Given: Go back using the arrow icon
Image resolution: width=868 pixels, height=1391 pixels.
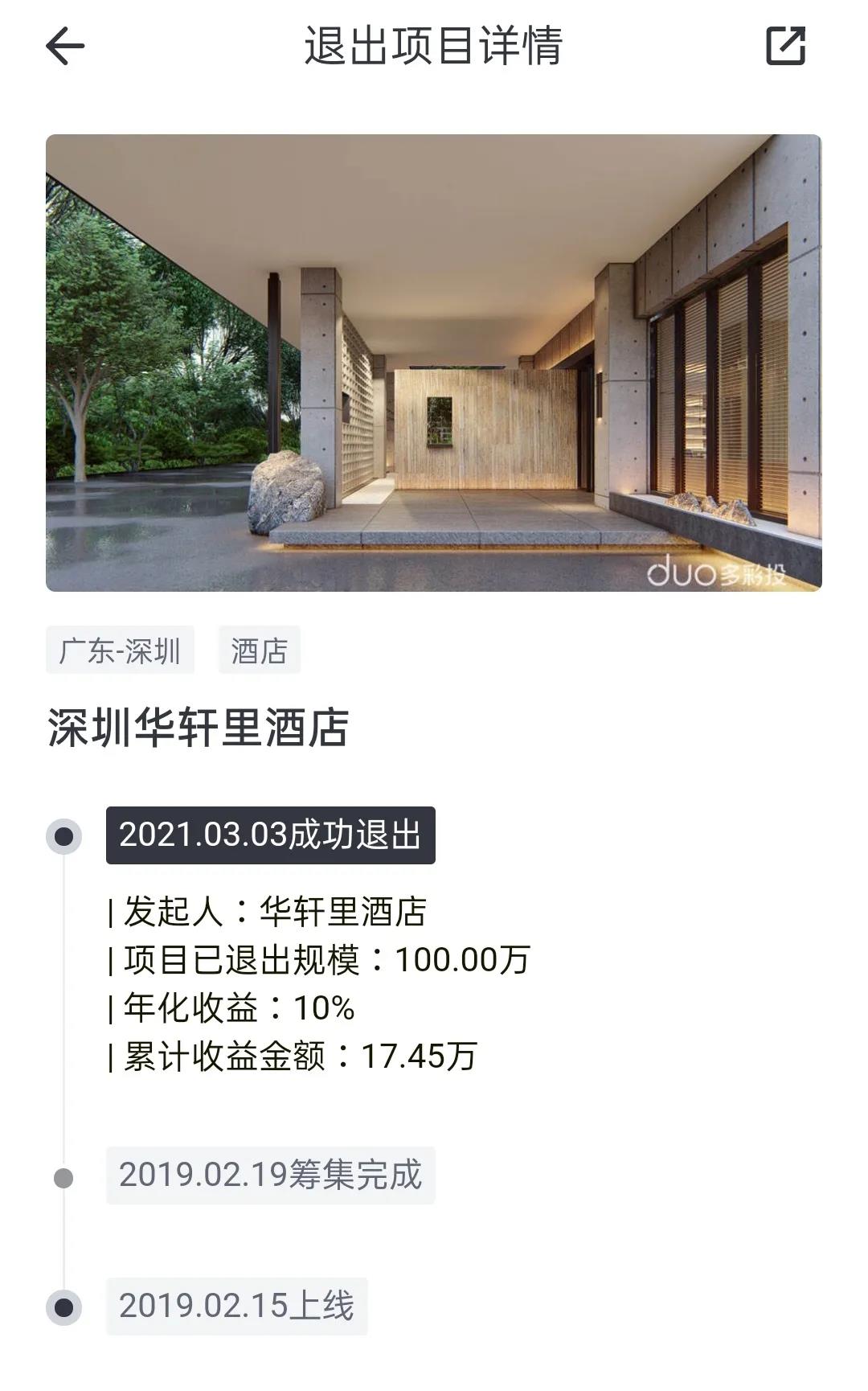Looking at the screenshot, I should (x=65, y=46).
